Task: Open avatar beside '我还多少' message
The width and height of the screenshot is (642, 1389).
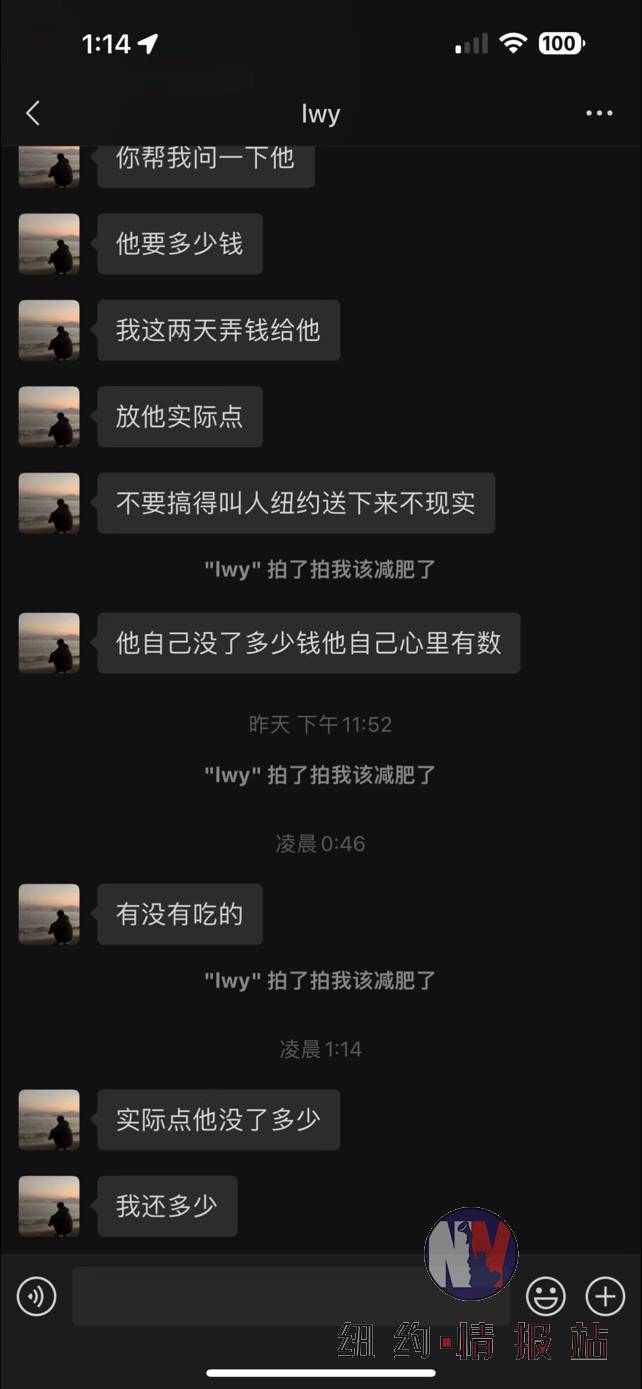Action: [49, 1206]
